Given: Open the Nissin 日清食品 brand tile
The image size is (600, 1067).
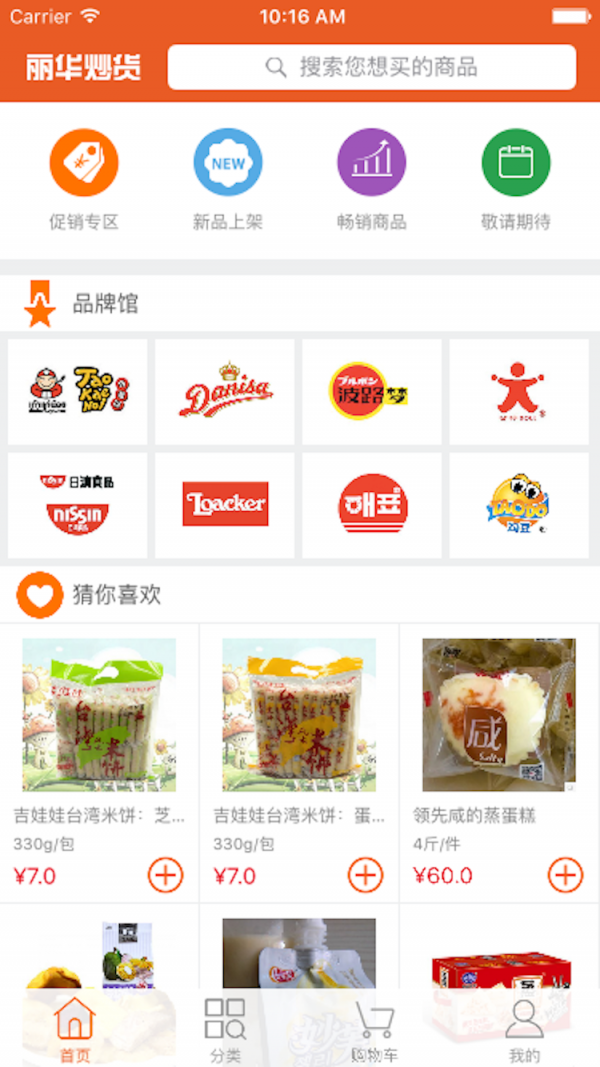Looking at the screenshot, I should 78,505.
